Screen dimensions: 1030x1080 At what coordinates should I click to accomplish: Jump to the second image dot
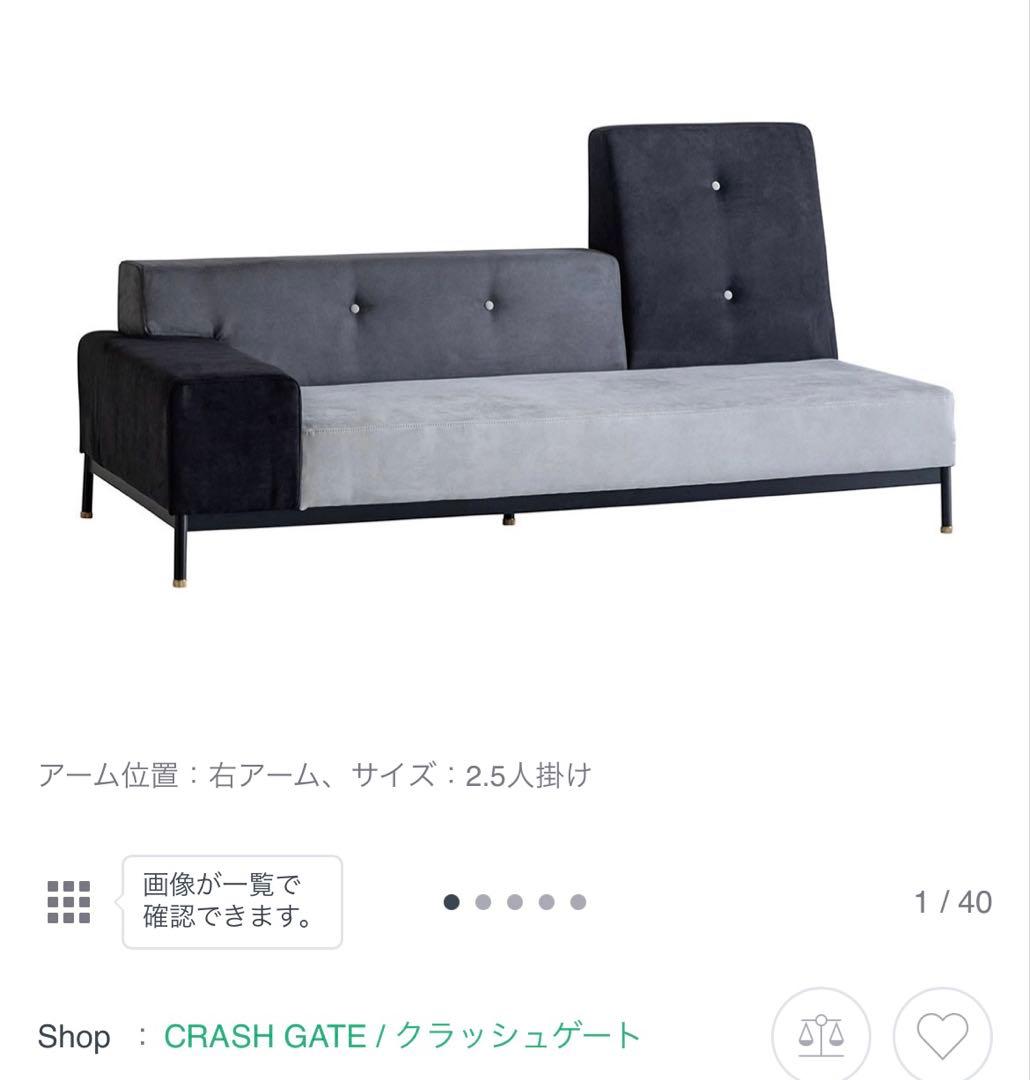pyautogui.click(x=483, y=902)
